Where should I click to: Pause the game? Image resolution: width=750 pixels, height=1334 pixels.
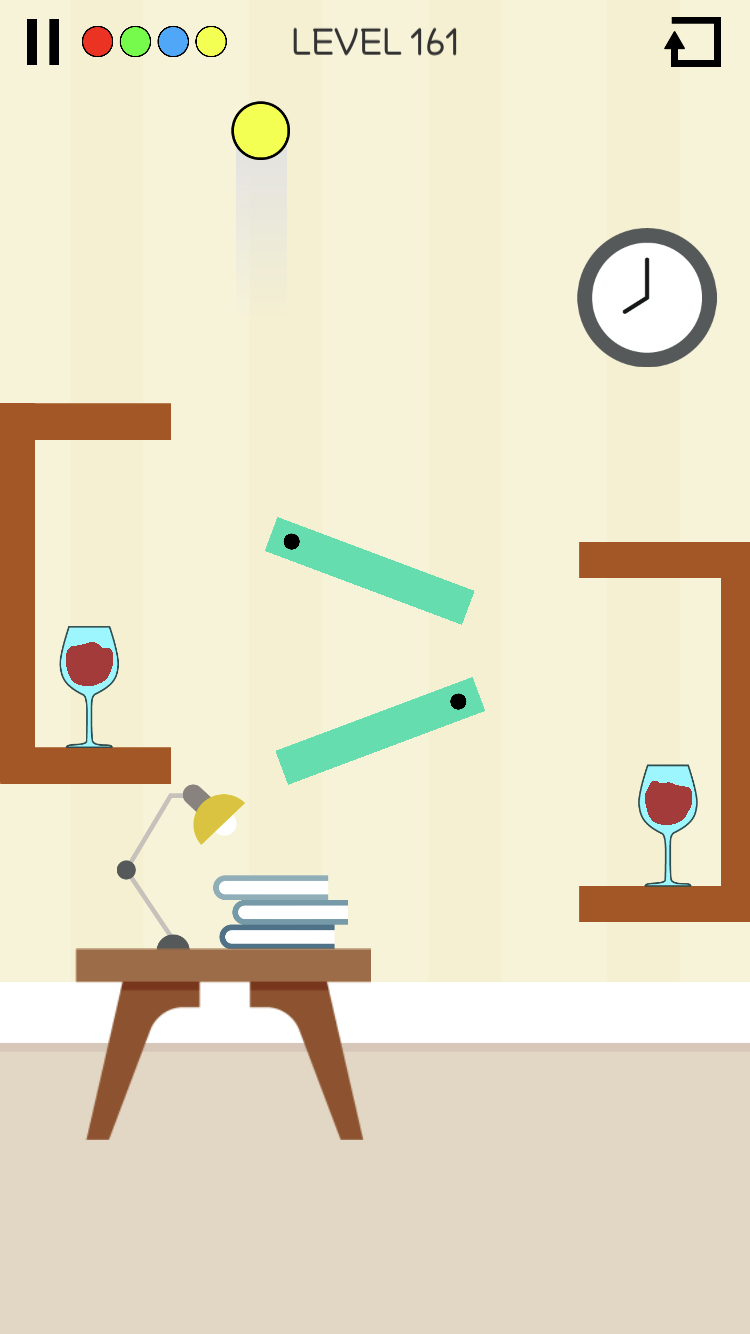pos(42,42)
